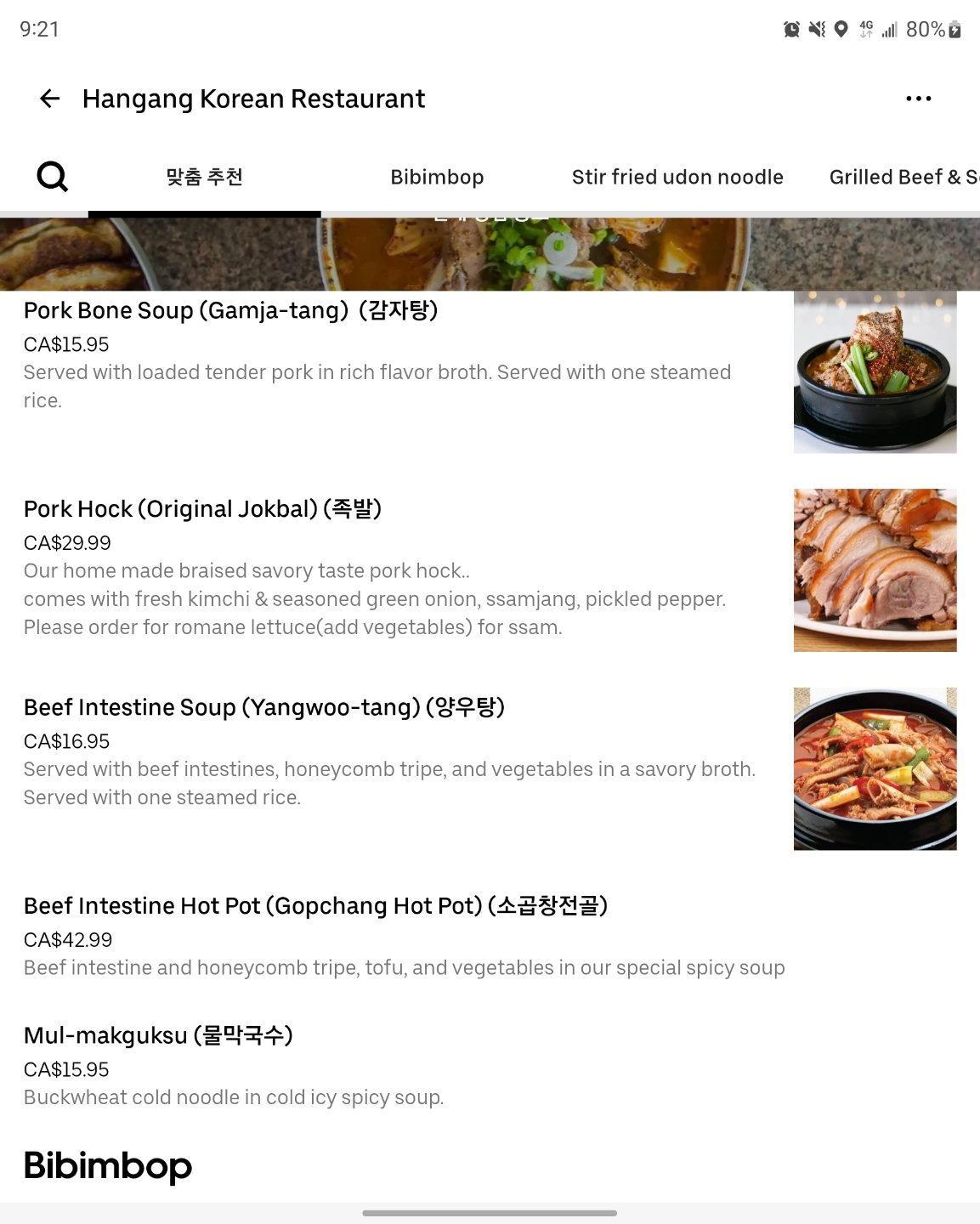Switch to the Grilled Beef tab
This screenshot has width=980, height=1224.
903,177
